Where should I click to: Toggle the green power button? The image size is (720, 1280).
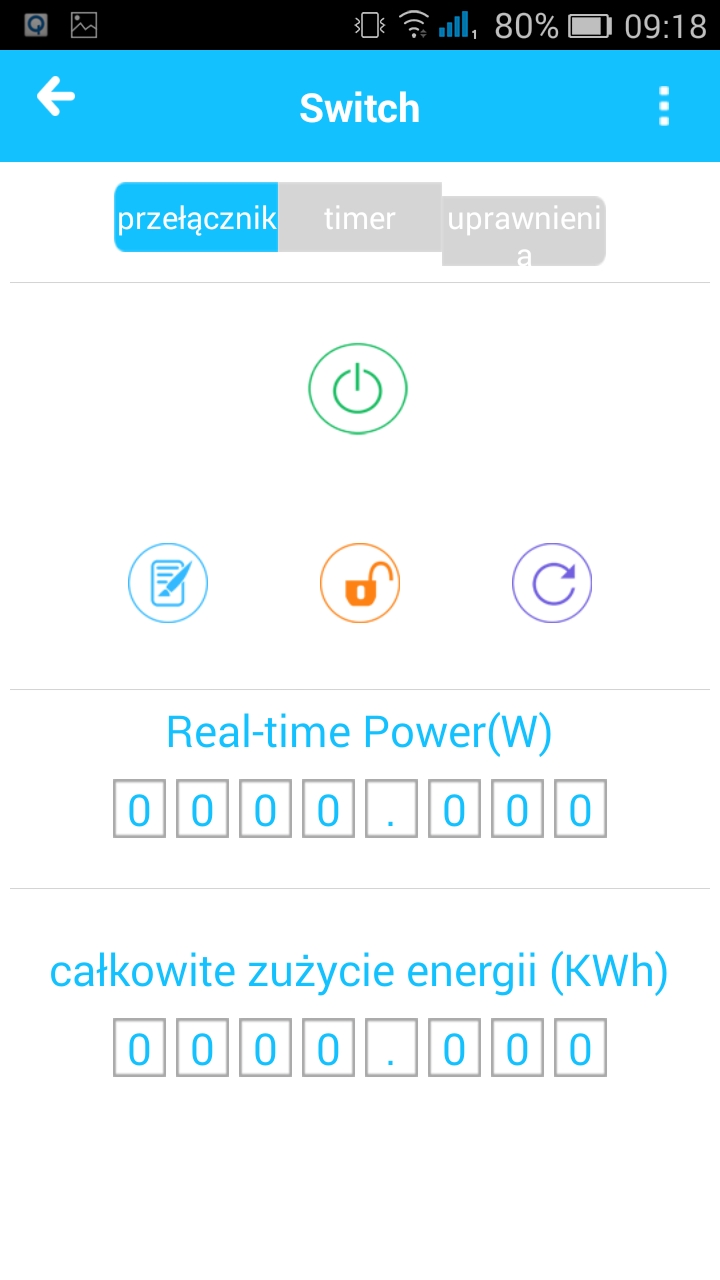tap(358, 389)
